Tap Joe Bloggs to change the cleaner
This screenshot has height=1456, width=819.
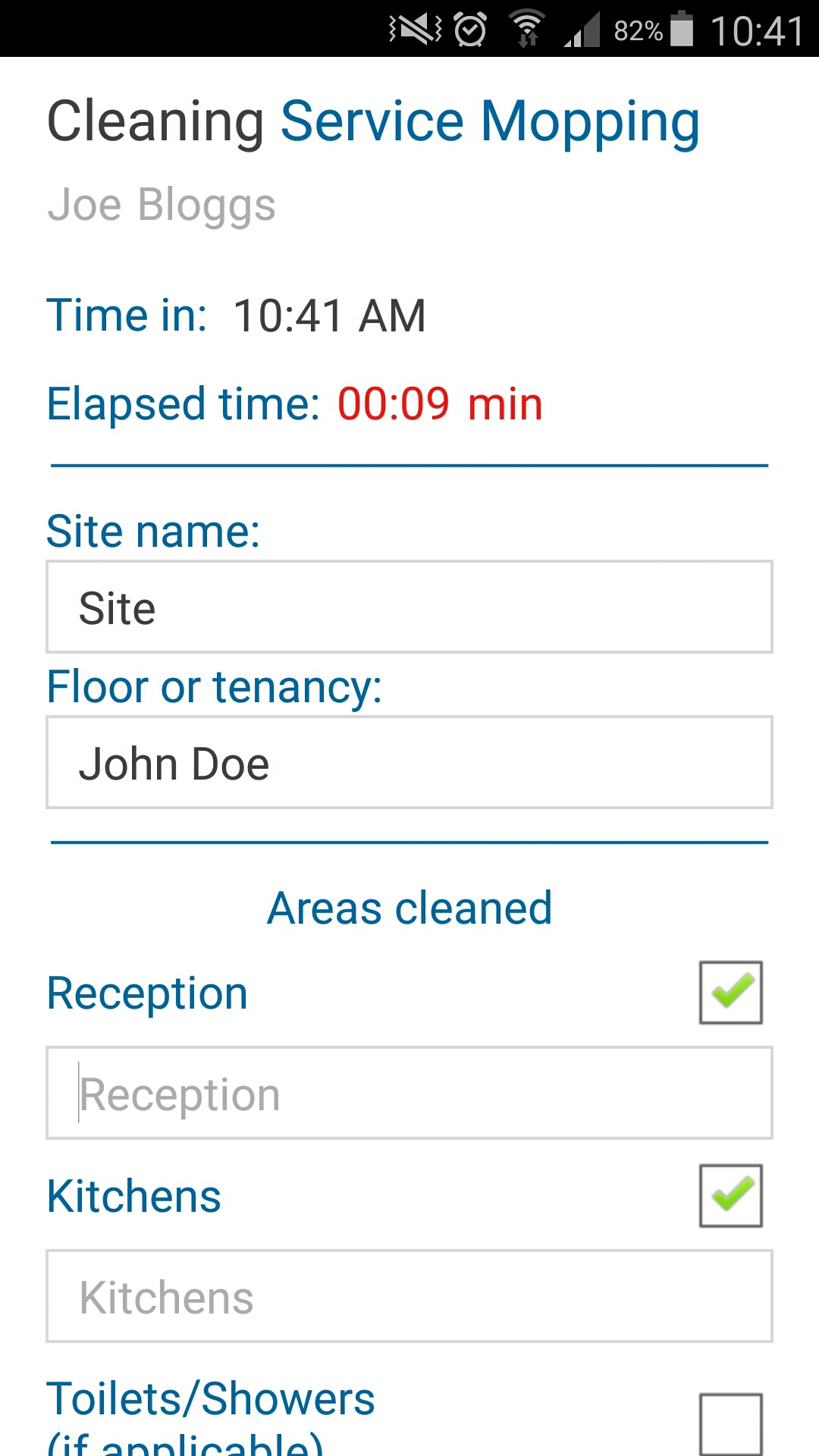[162, 203]
